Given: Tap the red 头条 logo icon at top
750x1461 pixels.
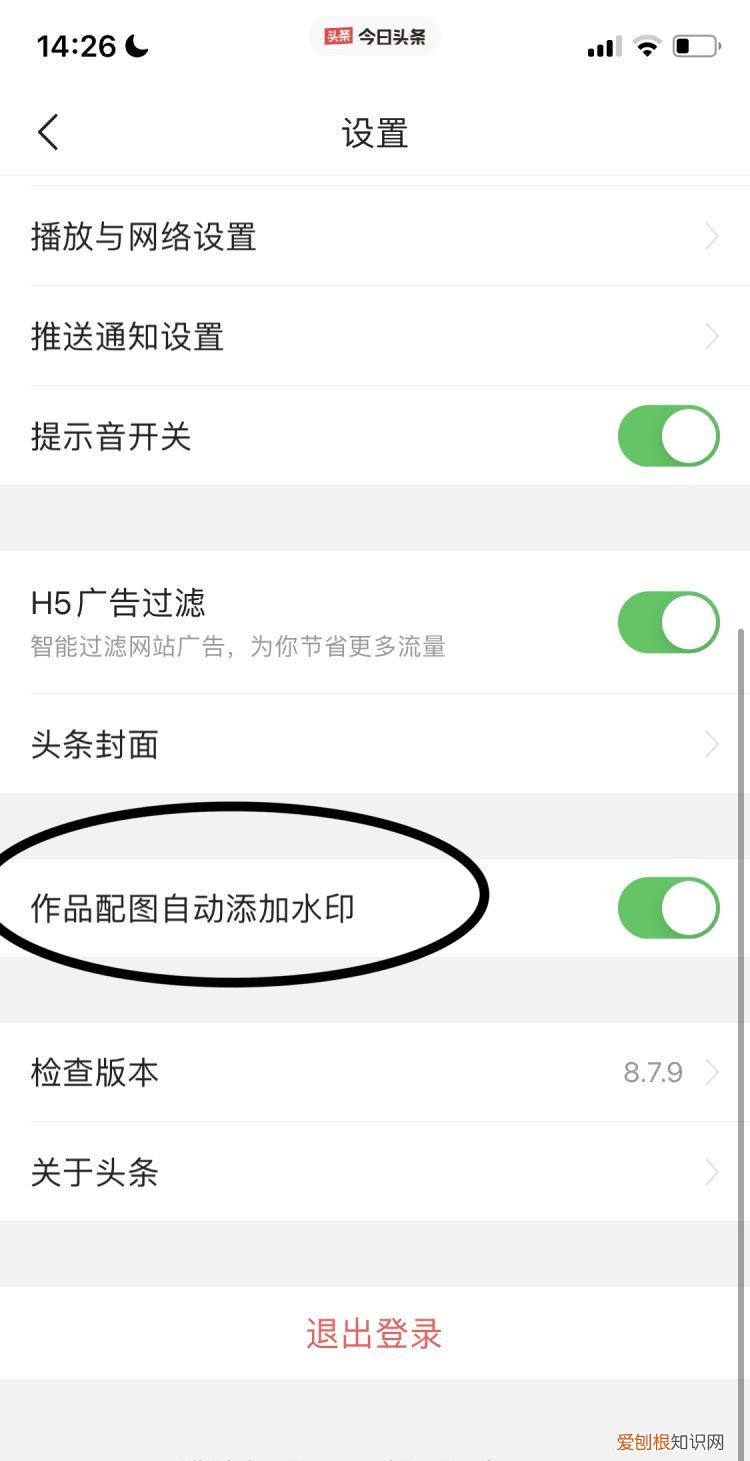Looking at the screenshot, I should [340, 36].
